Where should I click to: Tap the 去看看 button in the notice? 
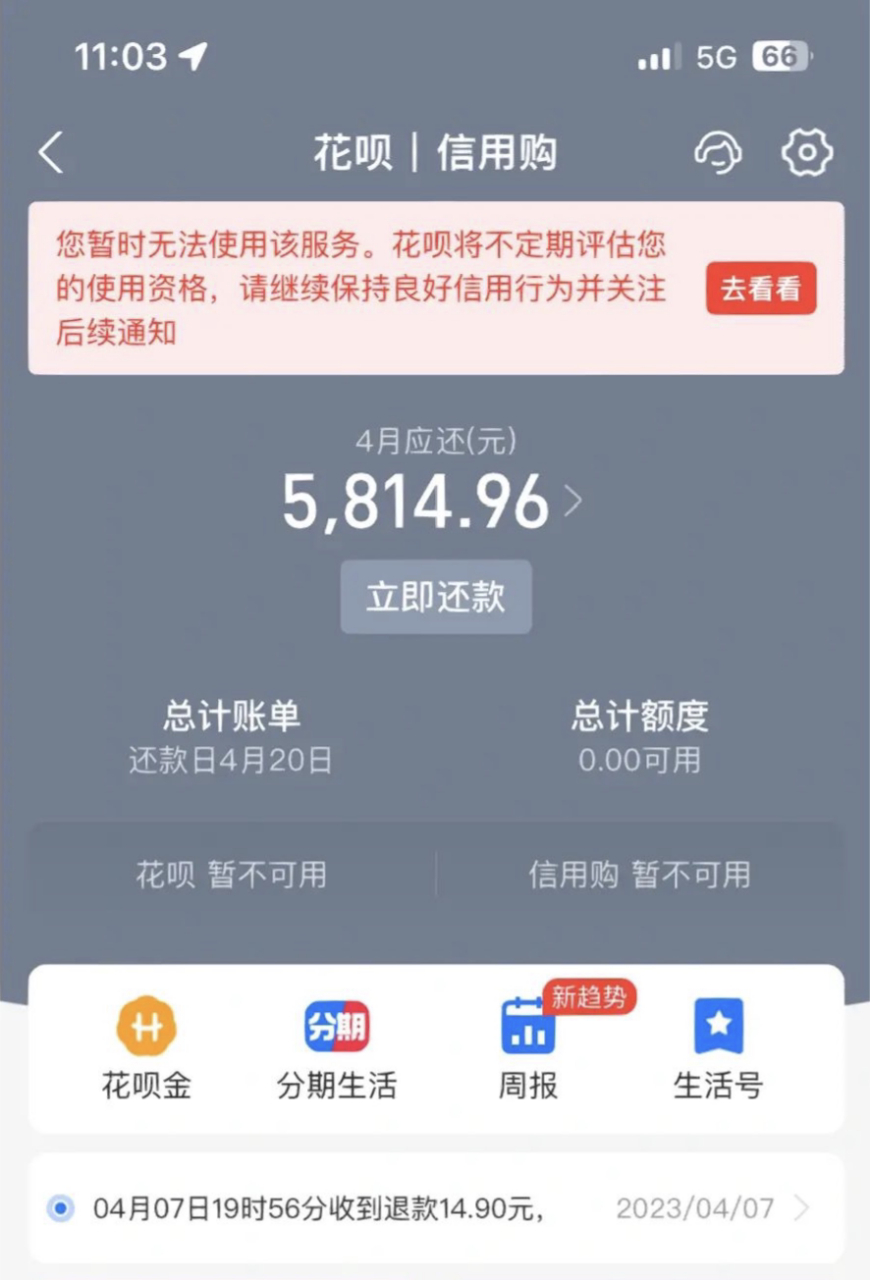click(x=761, y=289)
